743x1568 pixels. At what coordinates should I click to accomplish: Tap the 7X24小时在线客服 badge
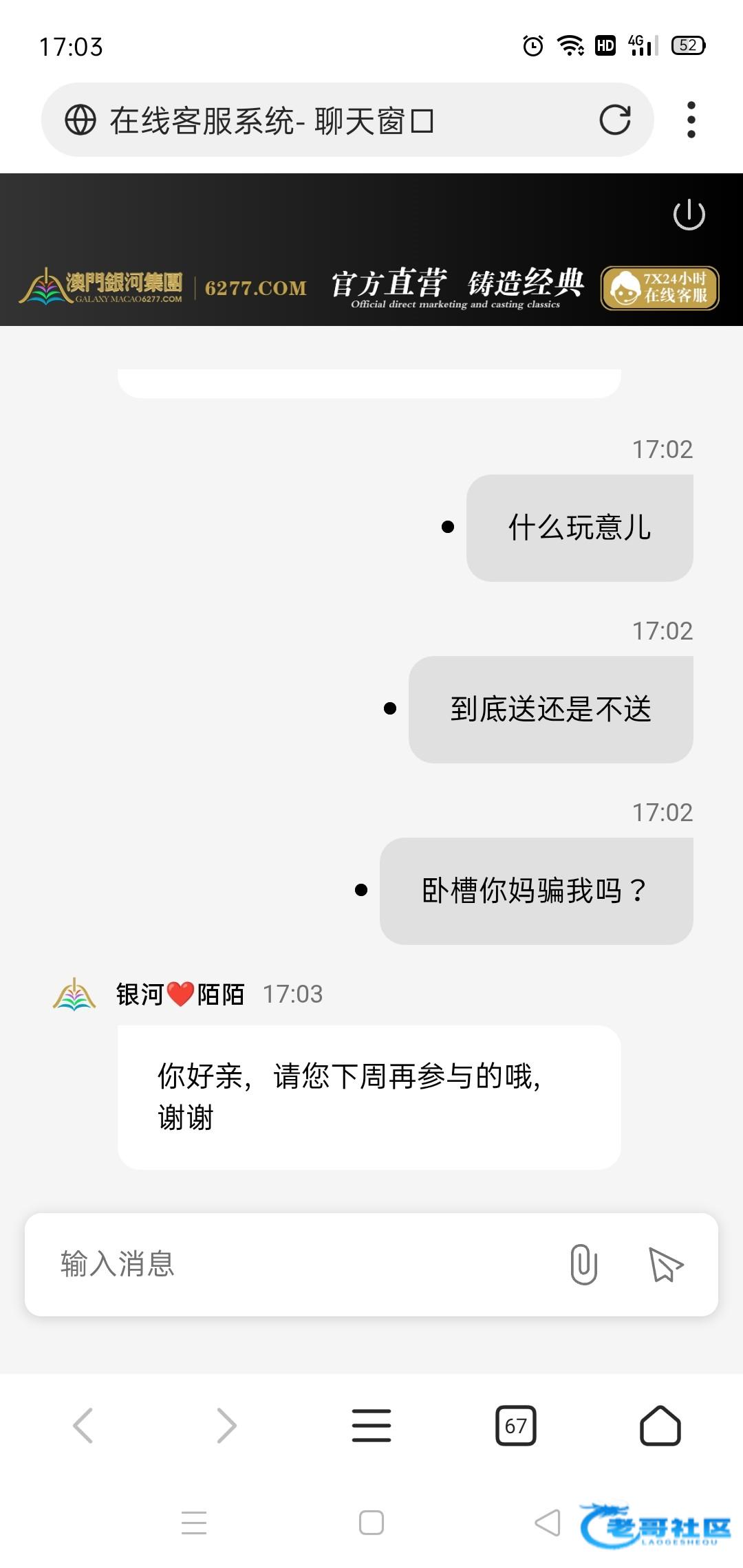(660, 287)
